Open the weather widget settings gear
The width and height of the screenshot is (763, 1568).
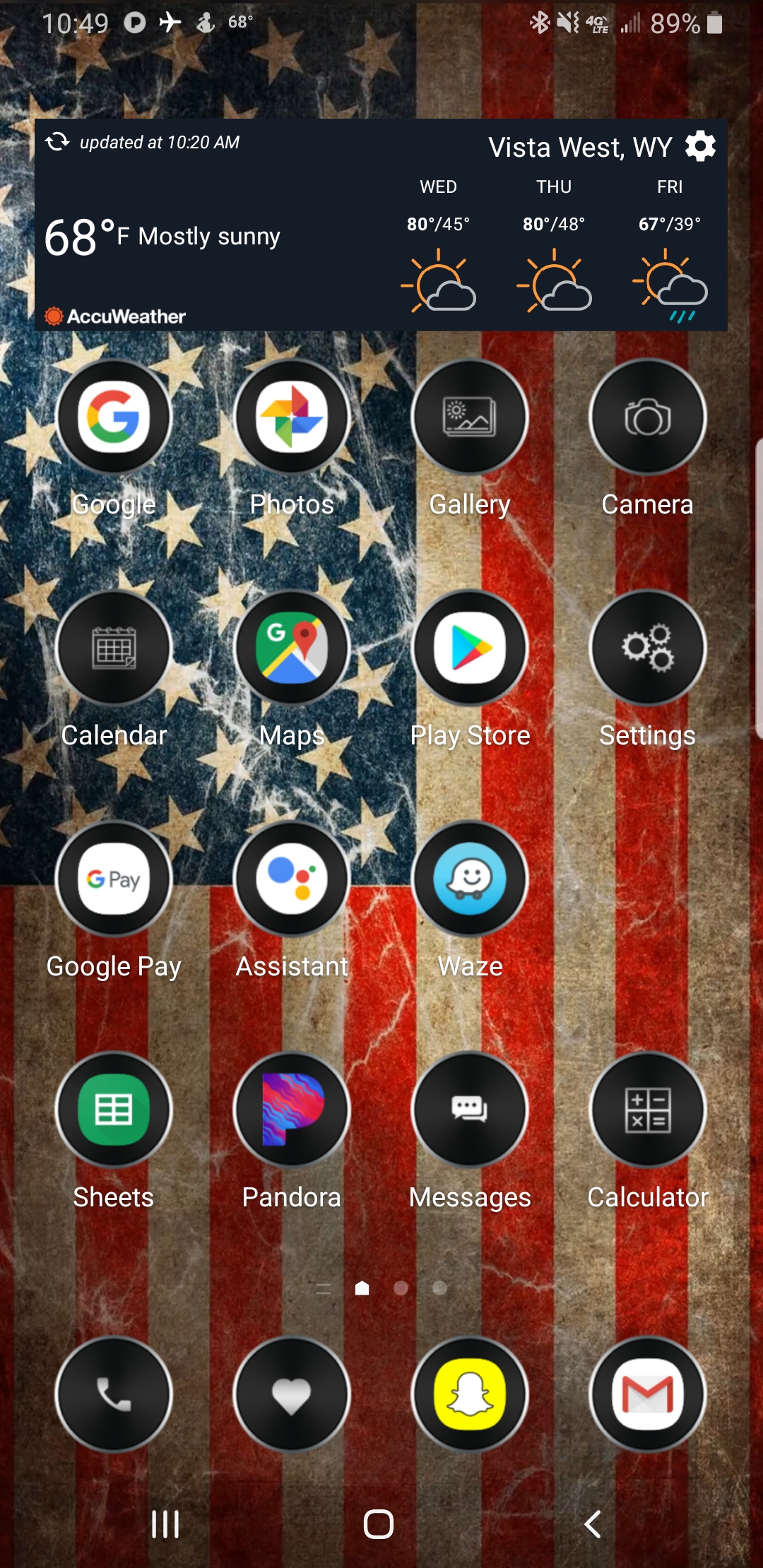[700, 146]
